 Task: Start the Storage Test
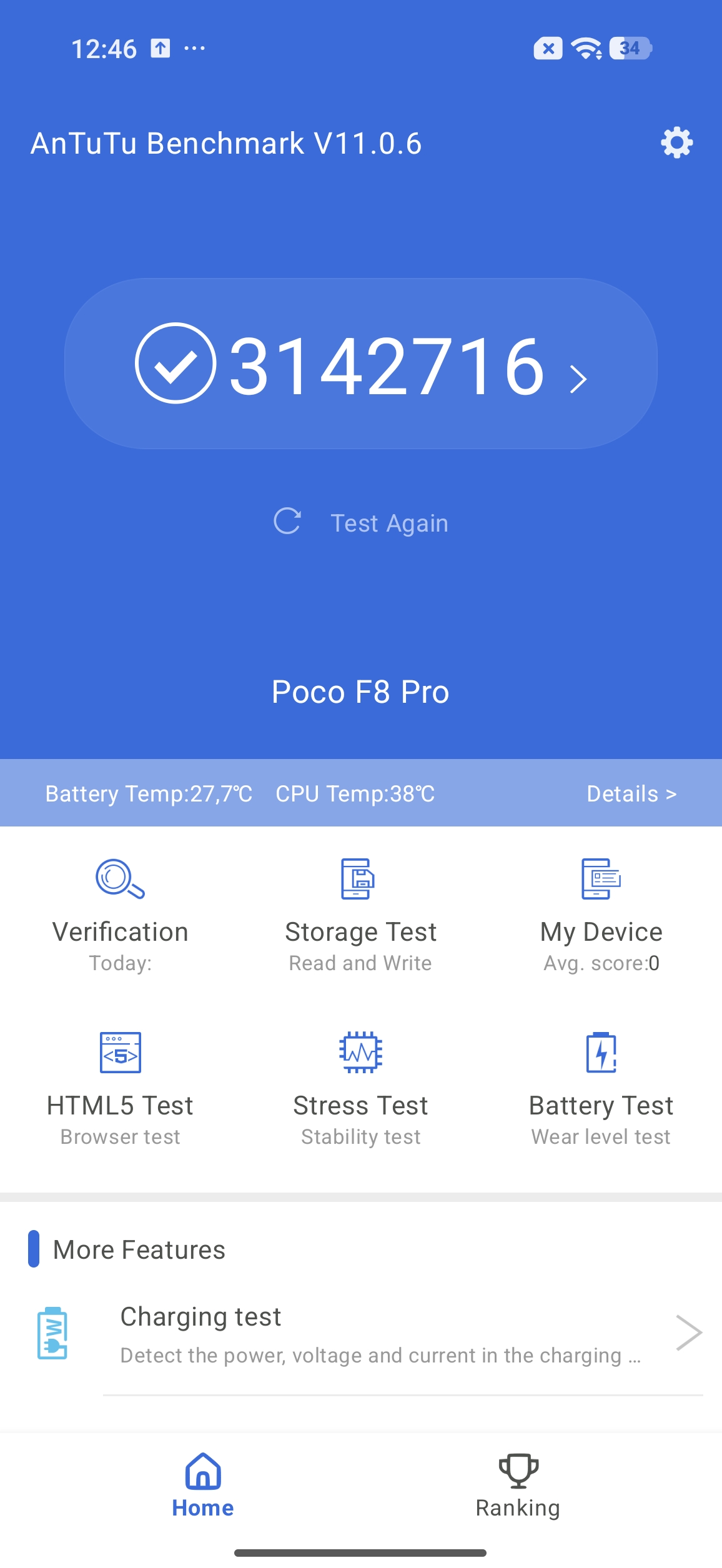coord(361,913)
